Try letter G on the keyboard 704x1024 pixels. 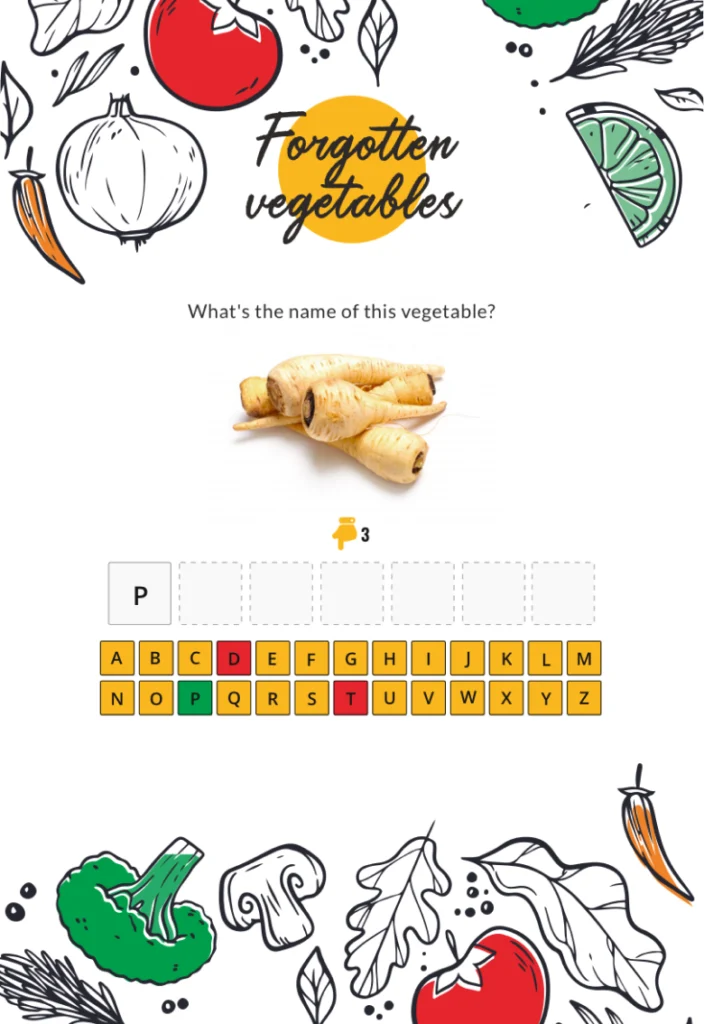[x=351, y=659]
